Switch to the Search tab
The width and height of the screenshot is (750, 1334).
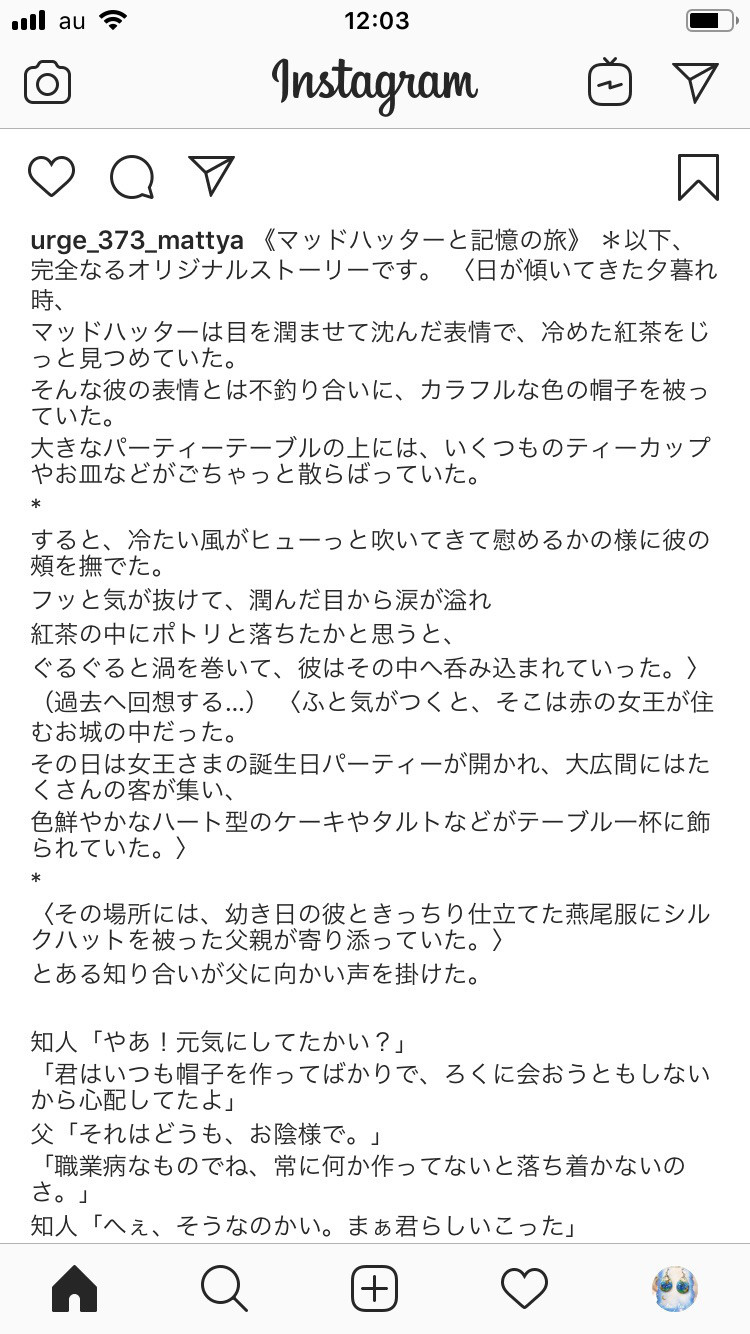(224, 1289)
